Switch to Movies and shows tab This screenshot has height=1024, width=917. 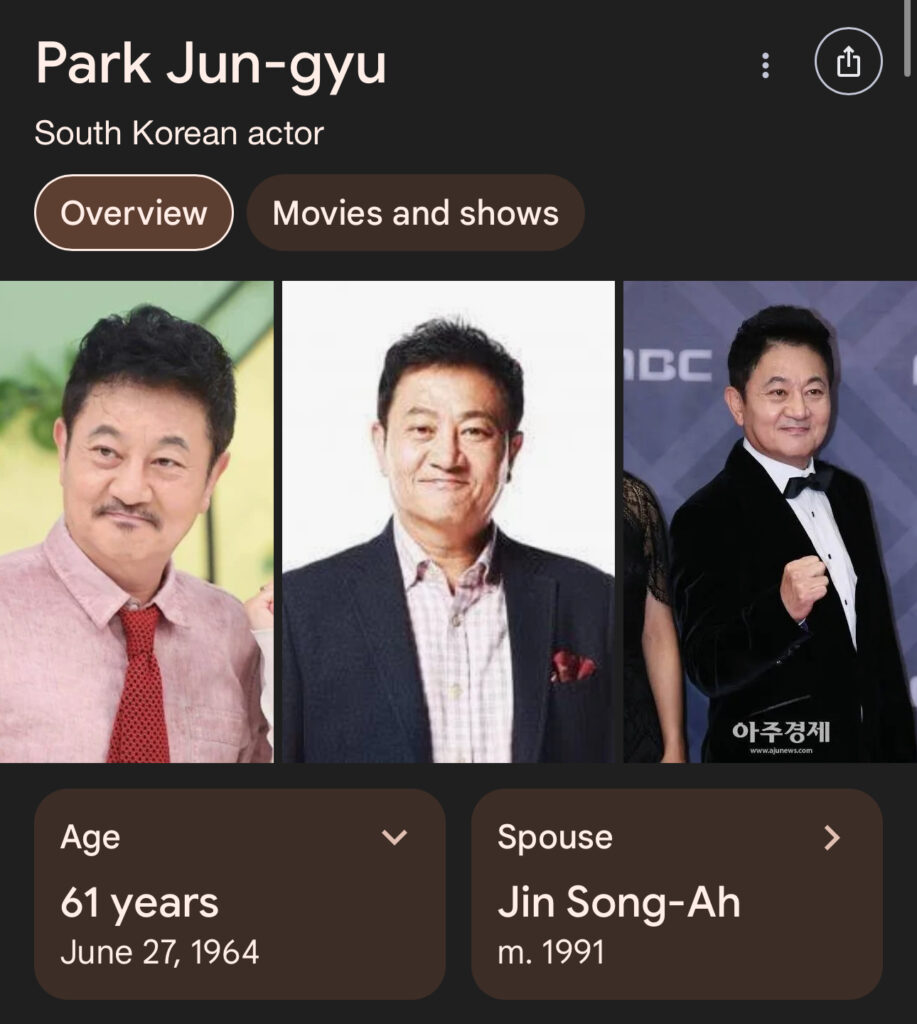[415, 213]
